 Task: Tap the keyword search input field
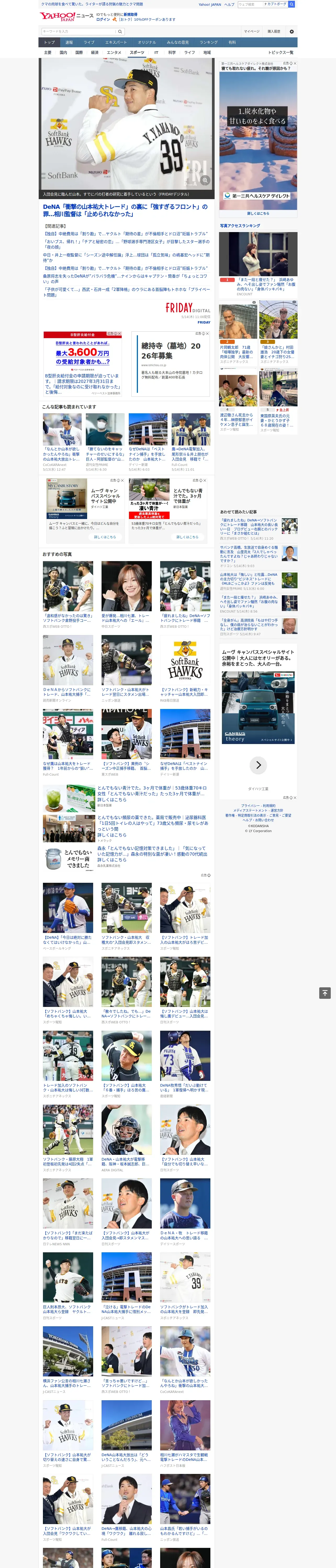click(x=79, y=31)
